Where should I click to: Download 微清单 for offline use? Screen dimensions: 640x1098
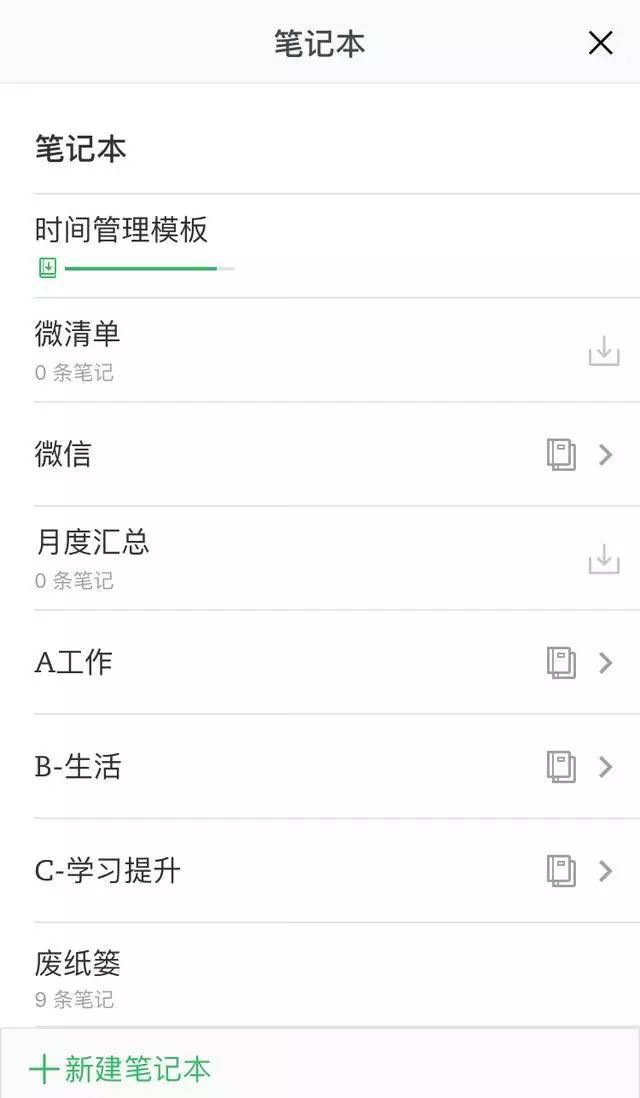point(603,351)
